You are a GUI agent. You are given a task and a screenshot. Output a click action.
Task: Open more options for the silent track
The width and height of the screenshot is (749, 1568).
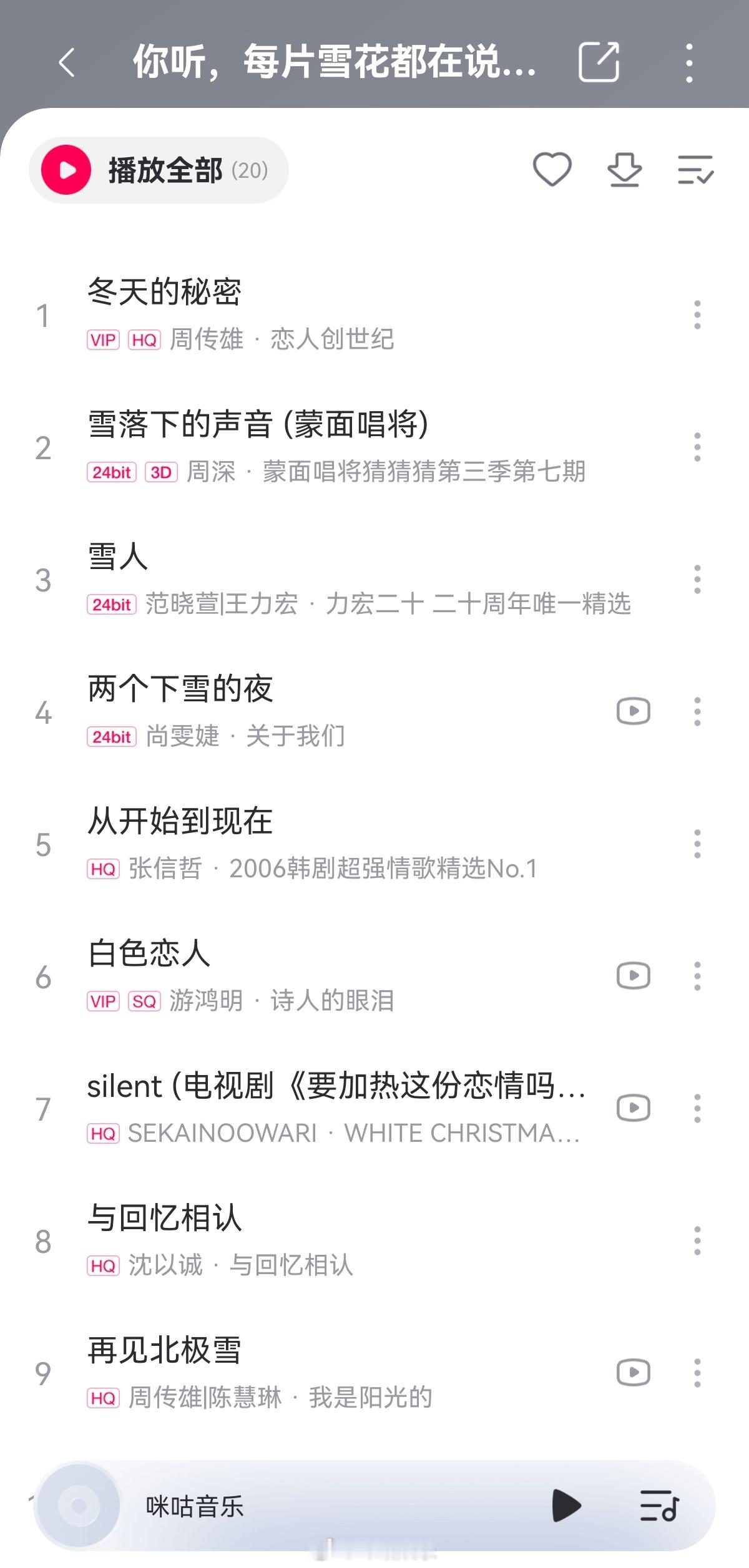point(697,1109)
